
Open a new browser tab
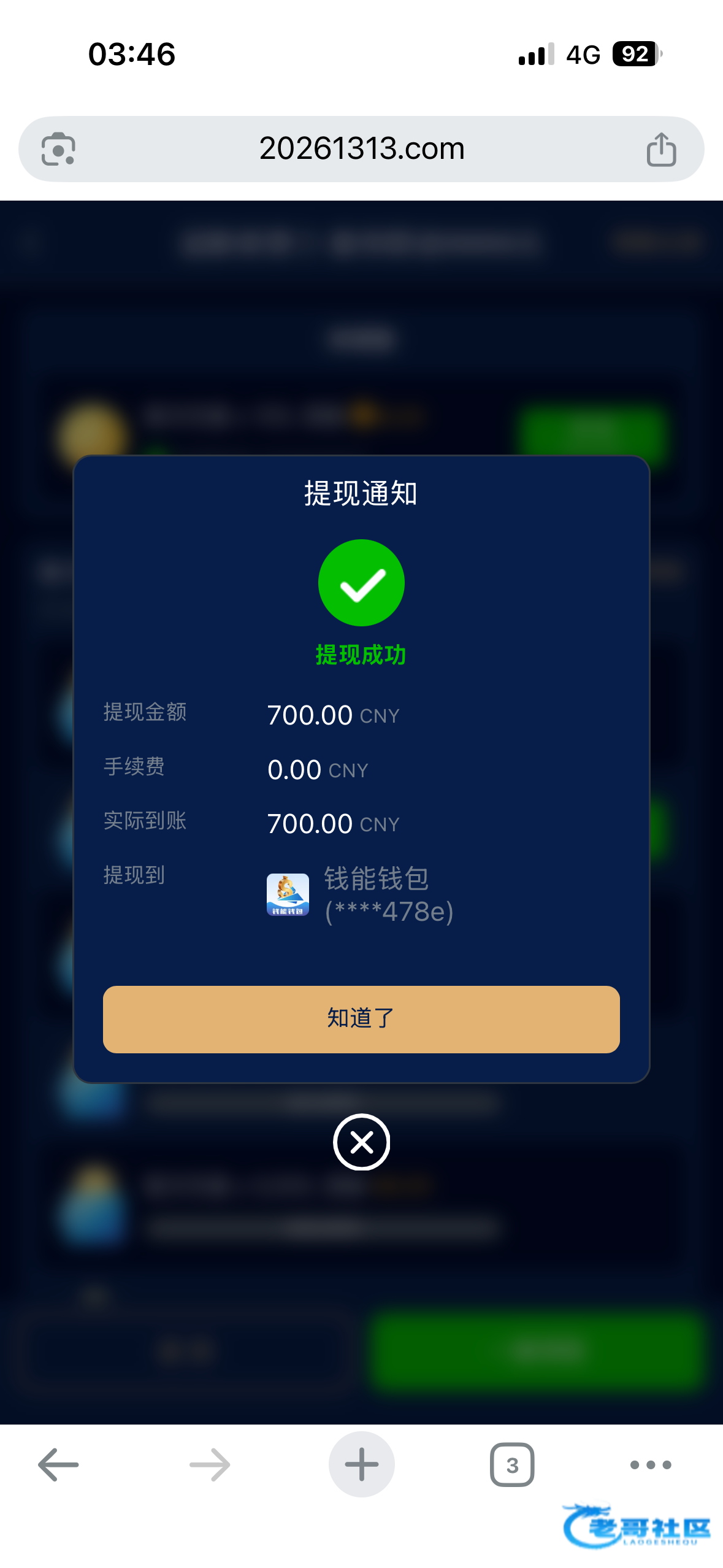(361, 1465)
